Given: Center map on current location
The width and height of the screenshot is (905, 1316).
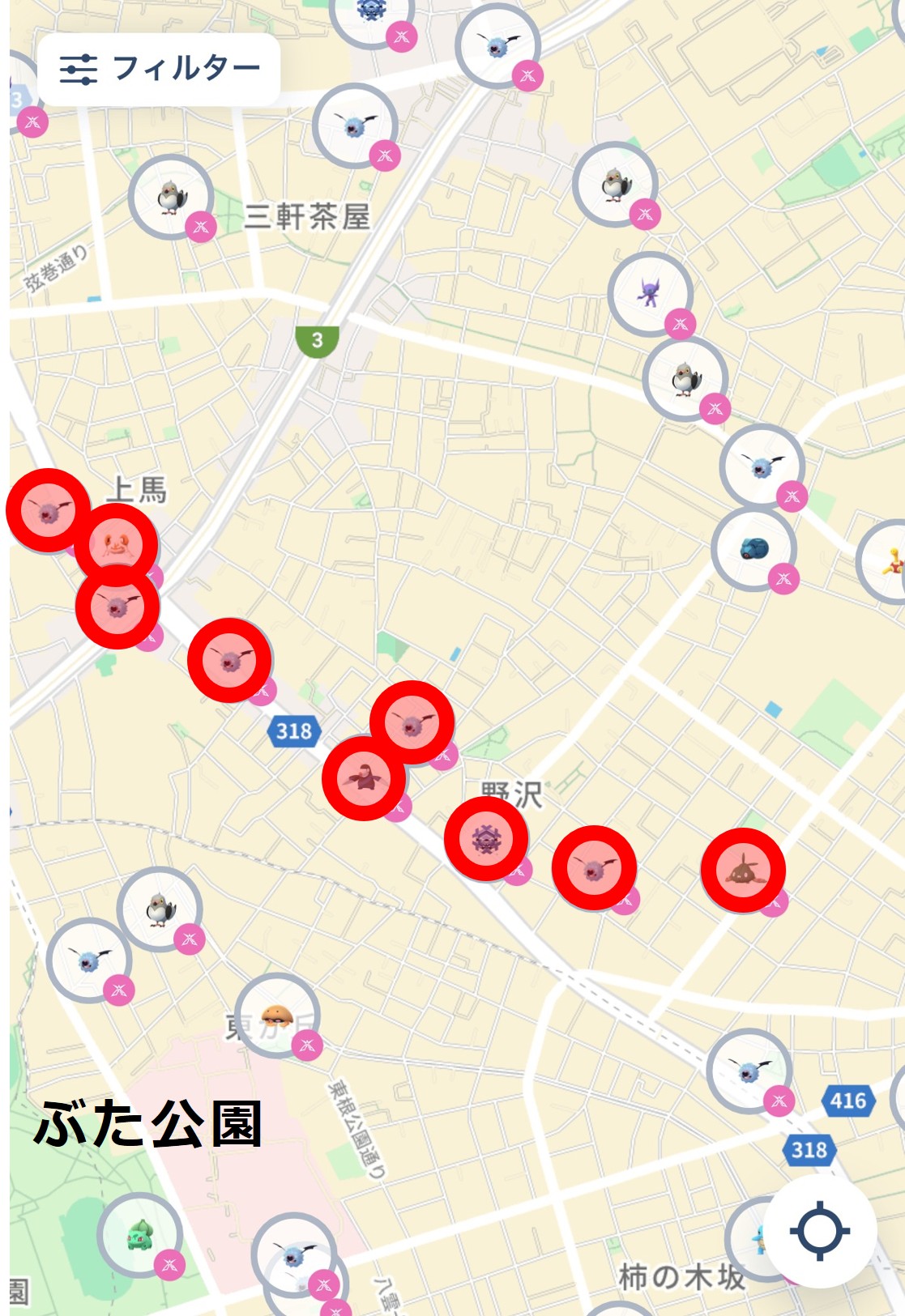Looking at the screenshot, I should [x=819, y=1230].
